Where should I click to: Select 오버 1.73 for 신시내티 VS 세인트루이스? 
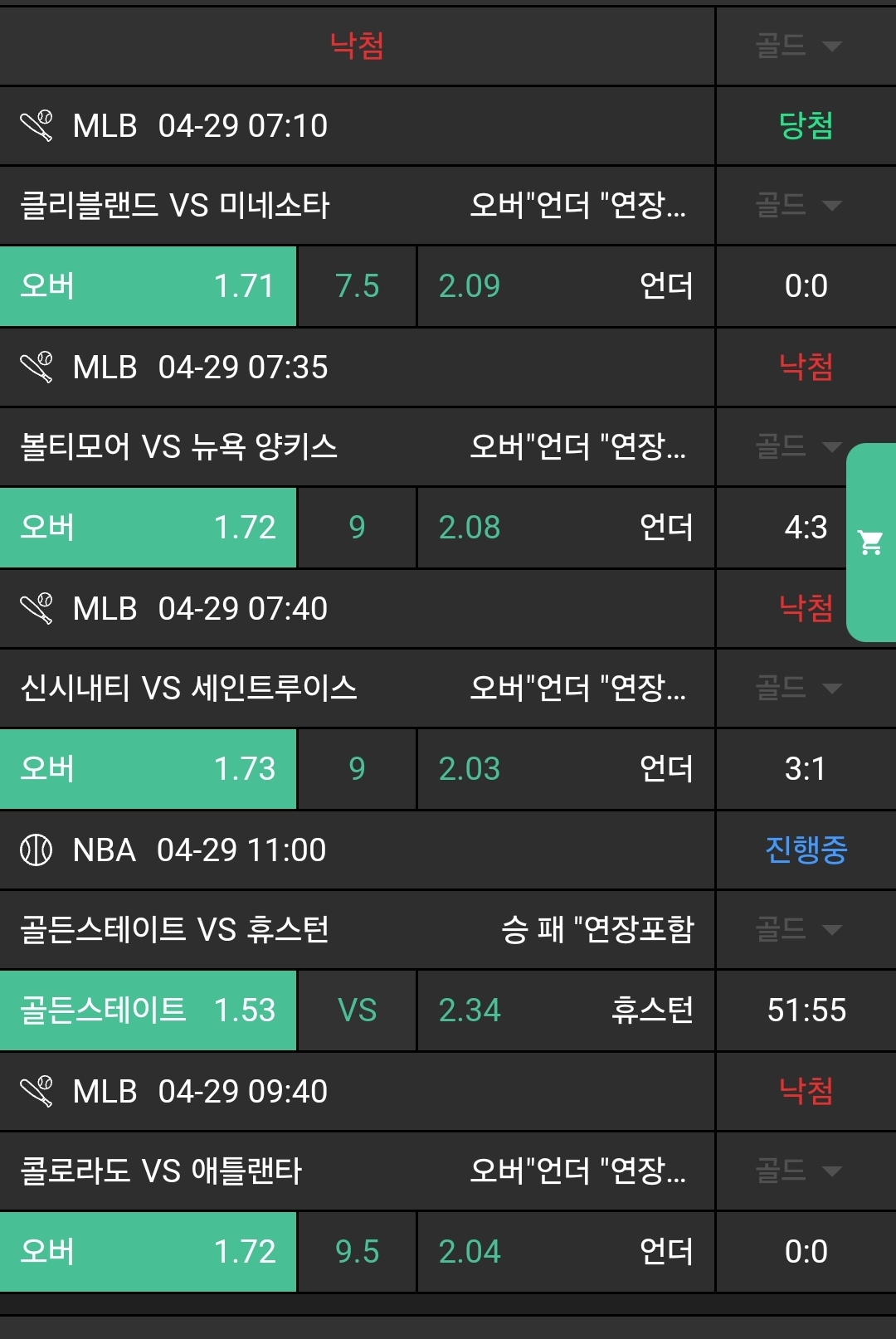tap(148, 769)
